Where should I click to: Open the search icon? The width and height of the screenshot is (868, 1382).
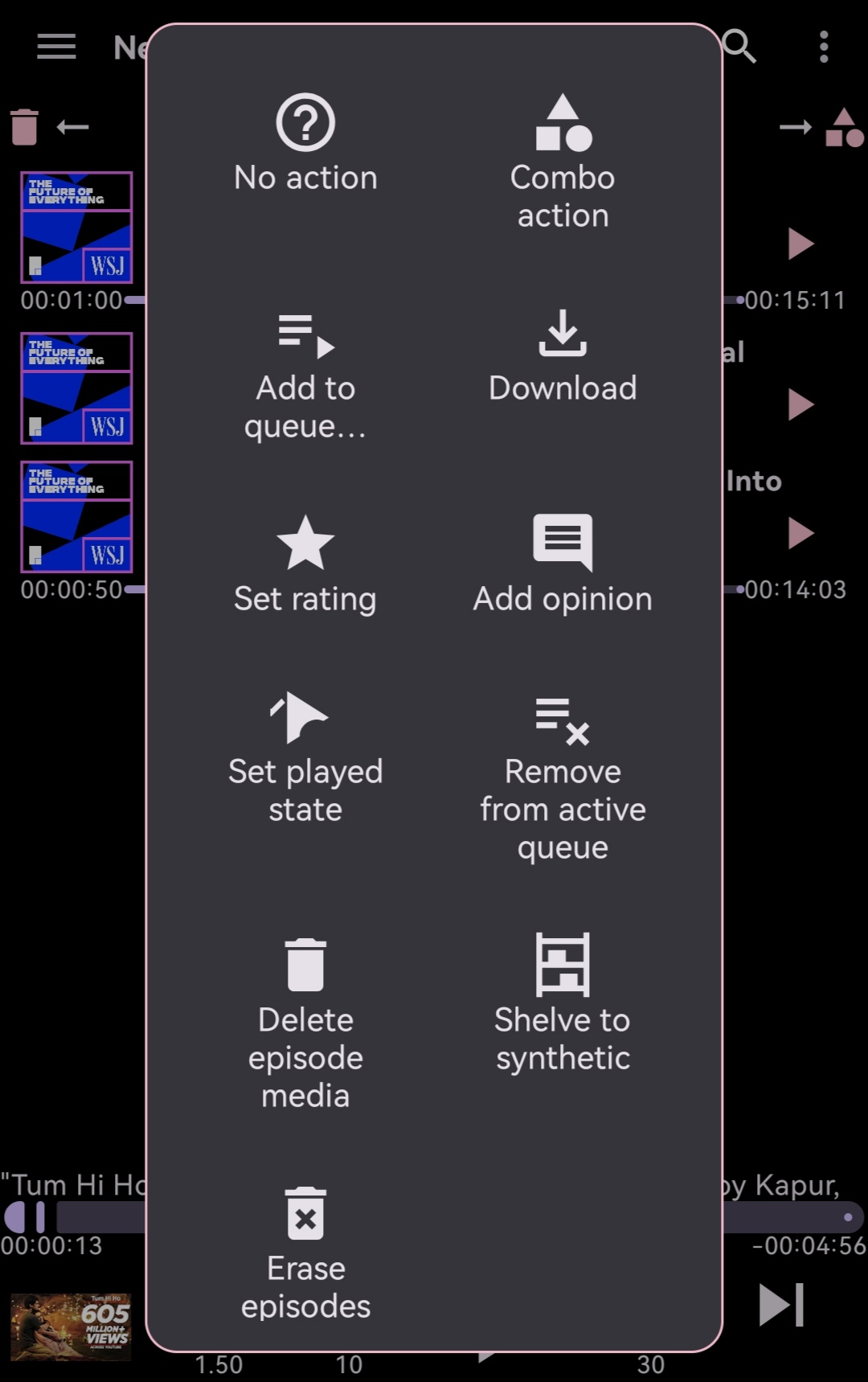pos(739,47)
